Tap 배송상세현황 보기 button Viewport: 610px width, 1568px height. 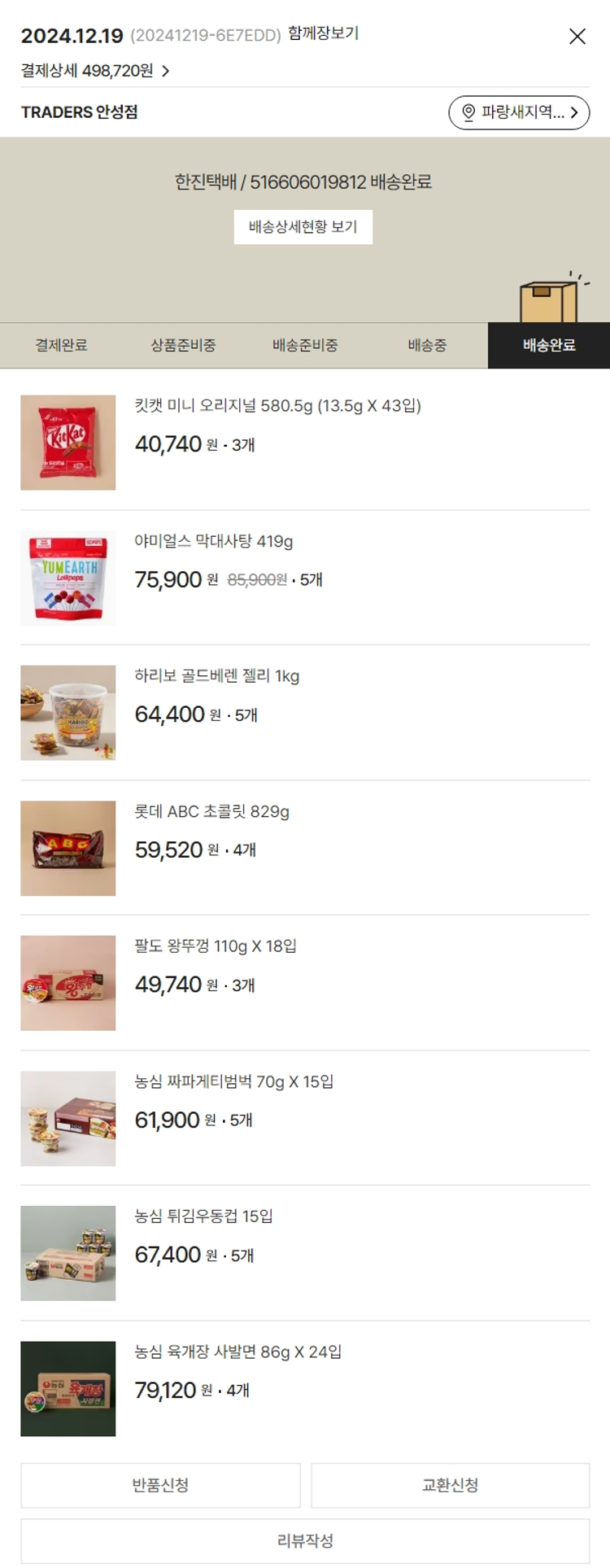(x=303, y=227)
